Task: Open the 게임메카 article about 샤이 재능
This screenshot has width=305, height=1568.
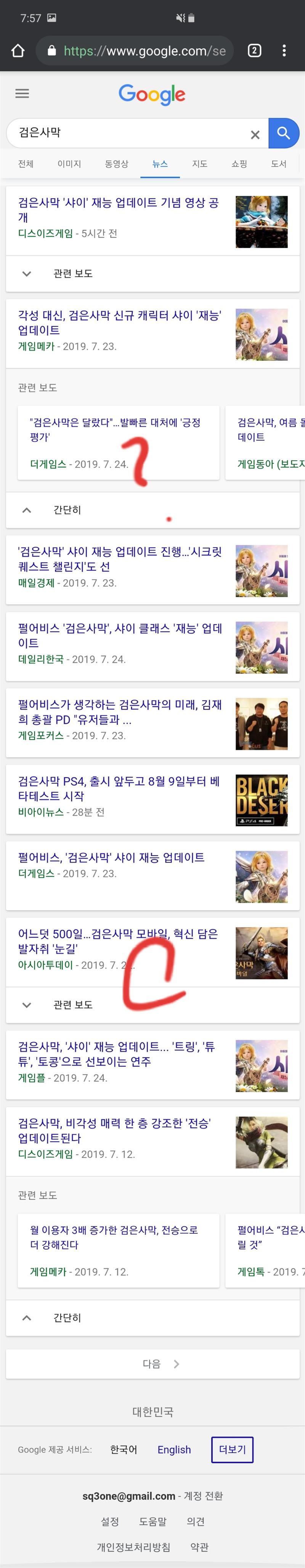Action: pos(119,323)
